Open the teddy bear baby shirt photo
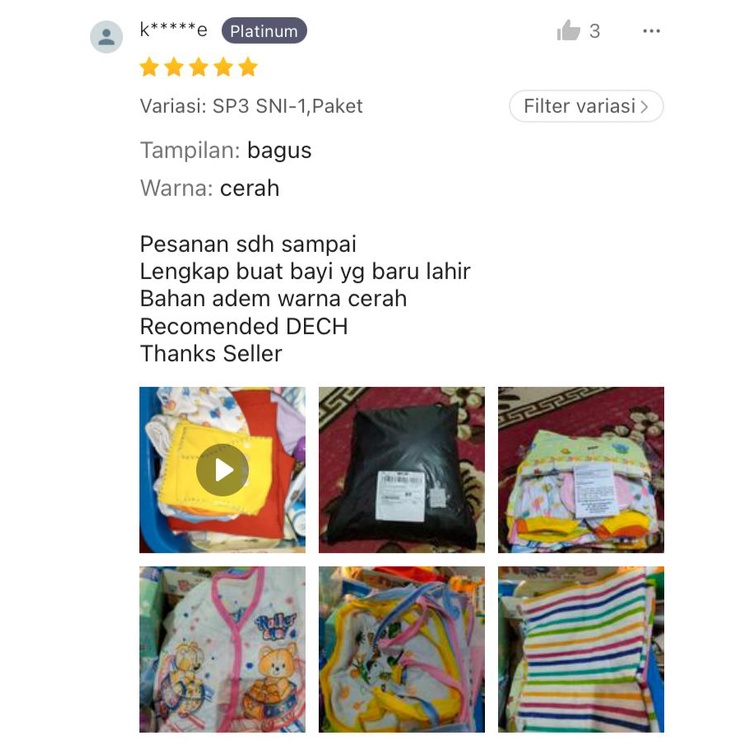This screenshot has height=750, width=750. (x=222, y=649)
